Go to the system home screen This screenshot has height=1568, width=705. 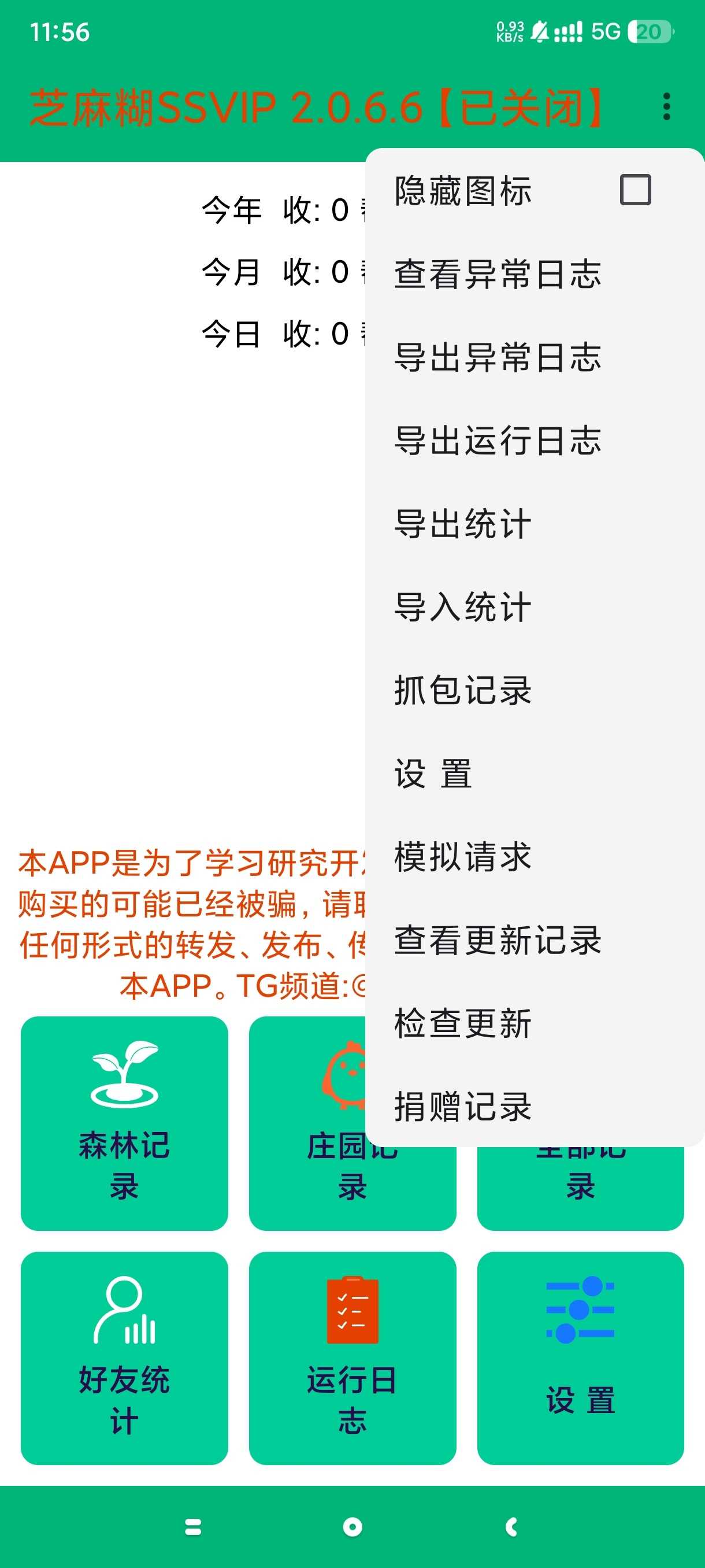pos(352,1526)
